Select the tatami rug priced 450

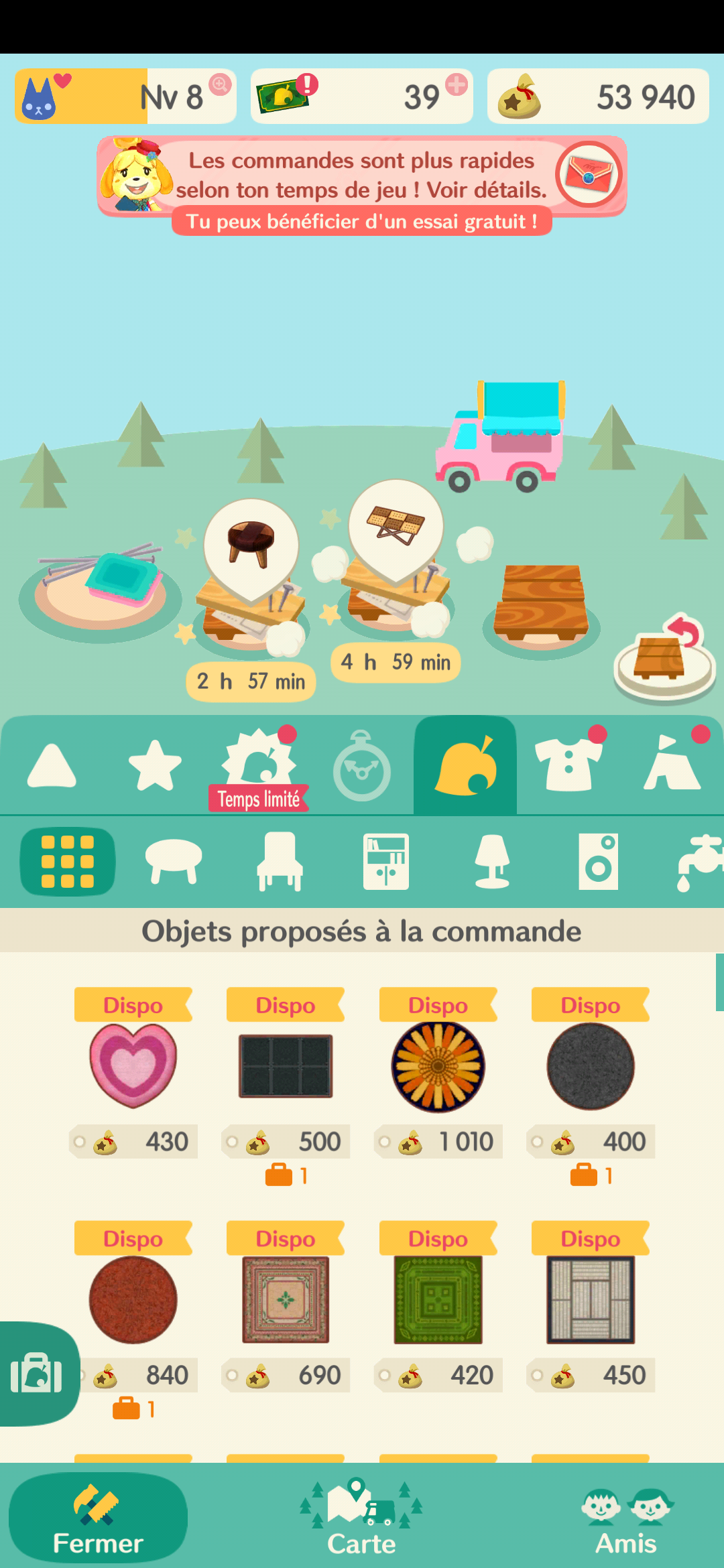pyautogui.click(x=591, y=1300)
